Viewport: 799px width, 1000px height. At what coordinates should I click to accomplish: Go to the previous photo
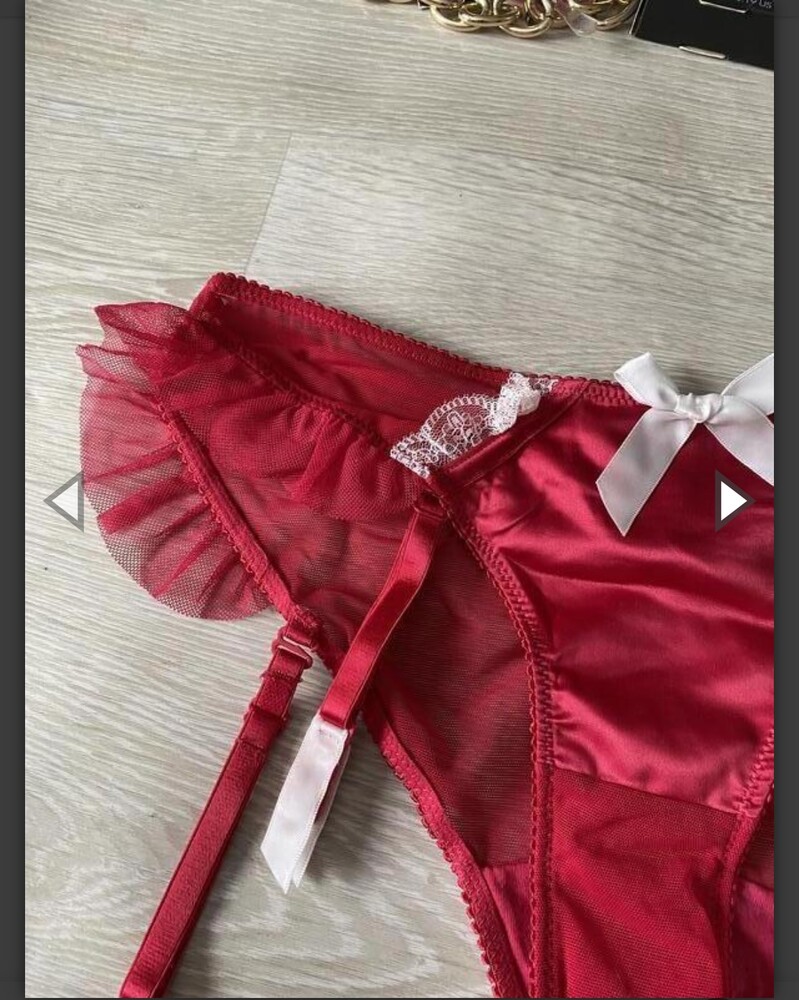66,501
